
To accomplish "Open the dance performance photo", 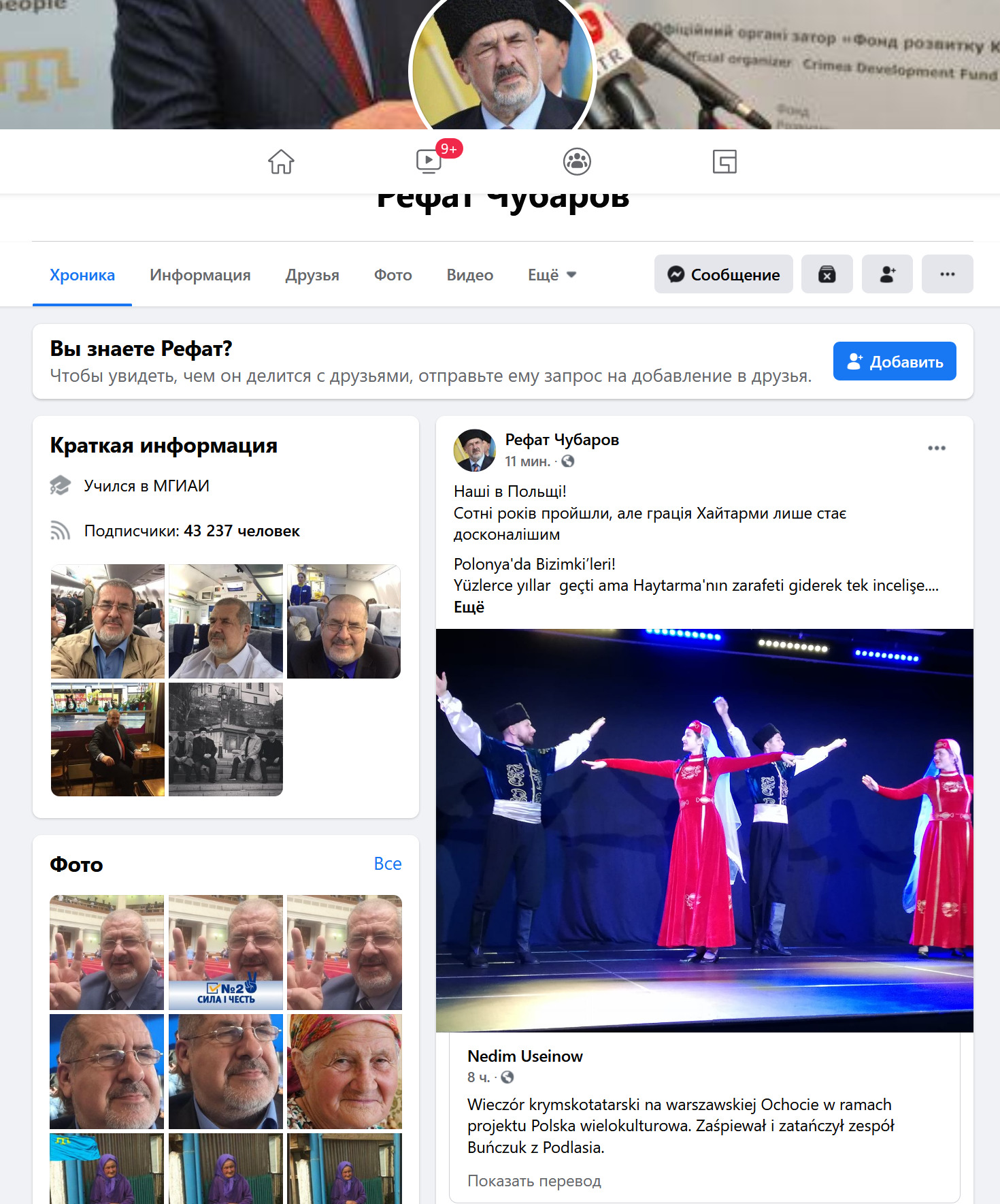I will 704,830.
